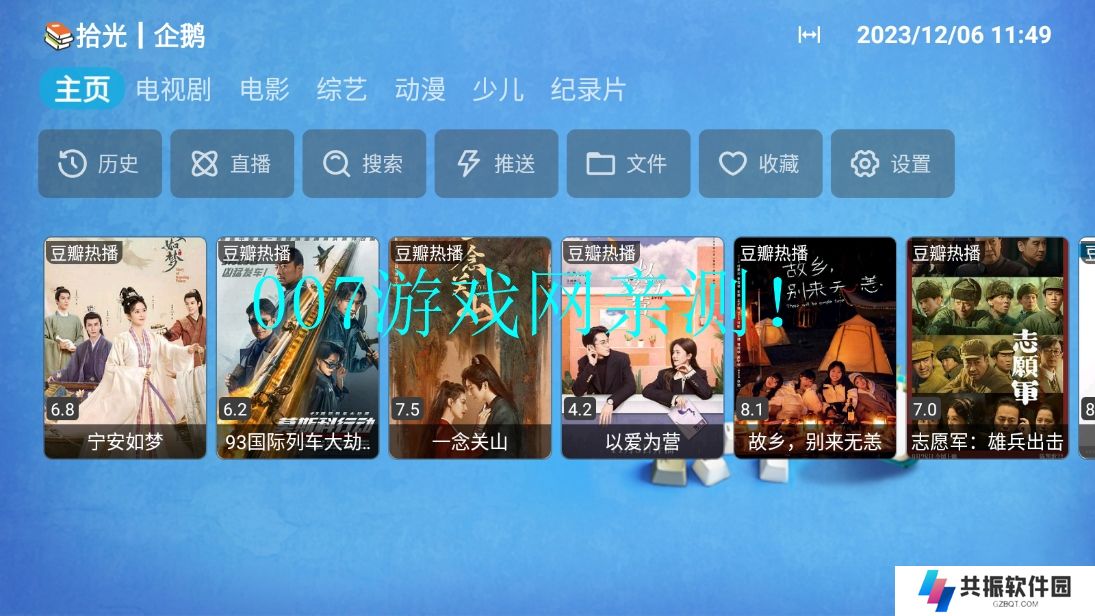Open the 少儿 category tab

pos(498,90)
